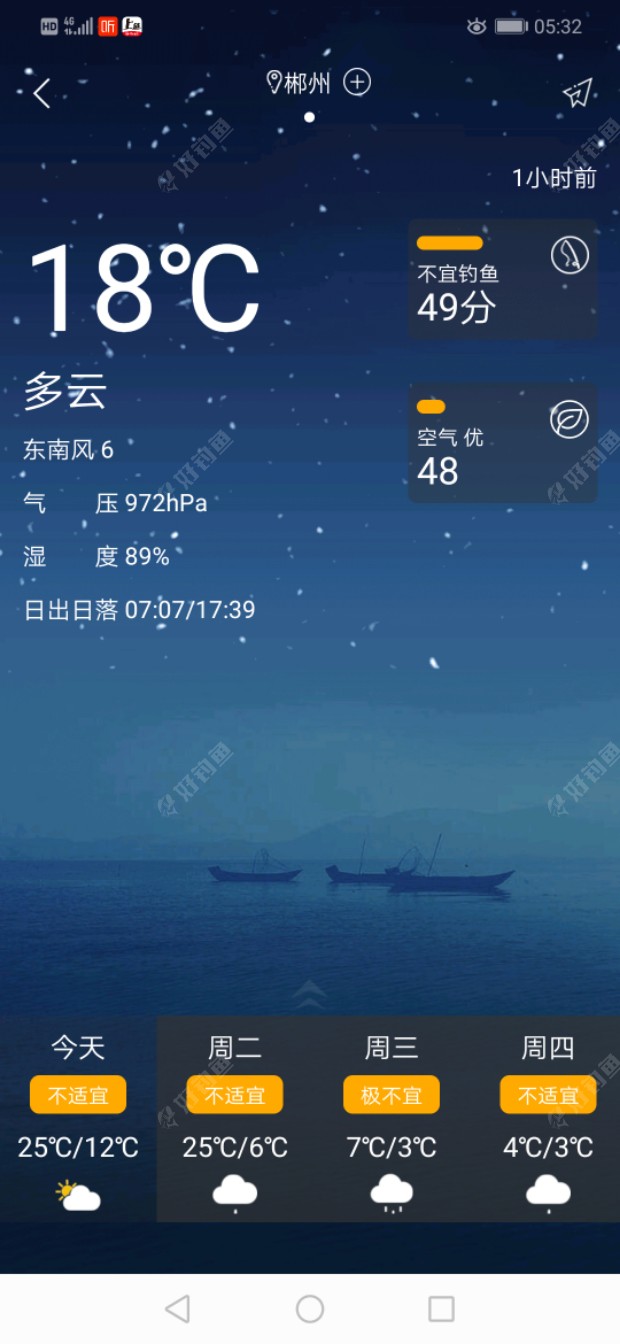This screenshot has width=620, height=1344.
Task: Select the 周三 forecast
Action: click(x=391, y=1118)
